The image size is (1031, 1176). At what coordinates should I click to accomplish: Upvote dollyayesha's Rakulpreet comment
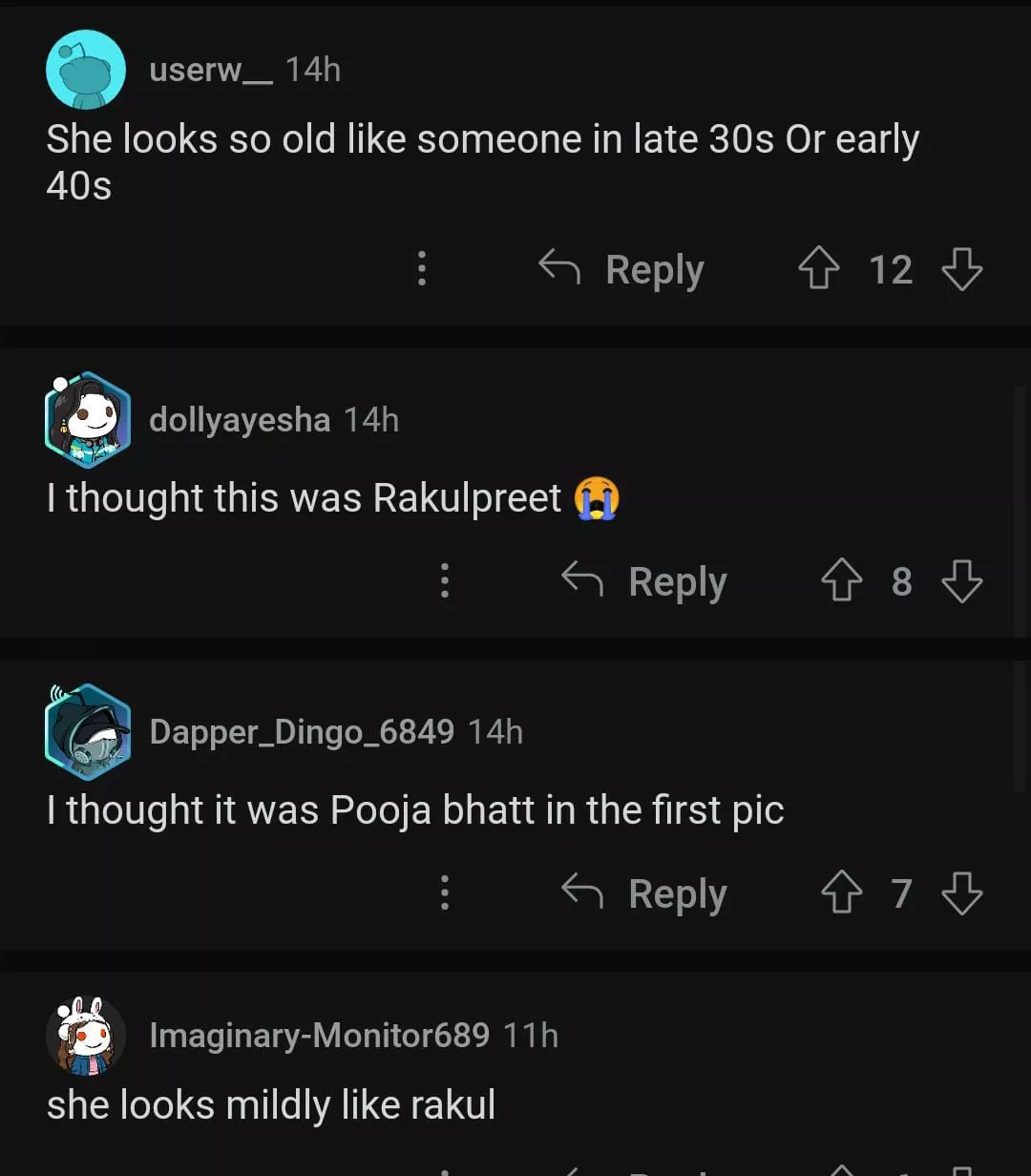coord(841,581)
